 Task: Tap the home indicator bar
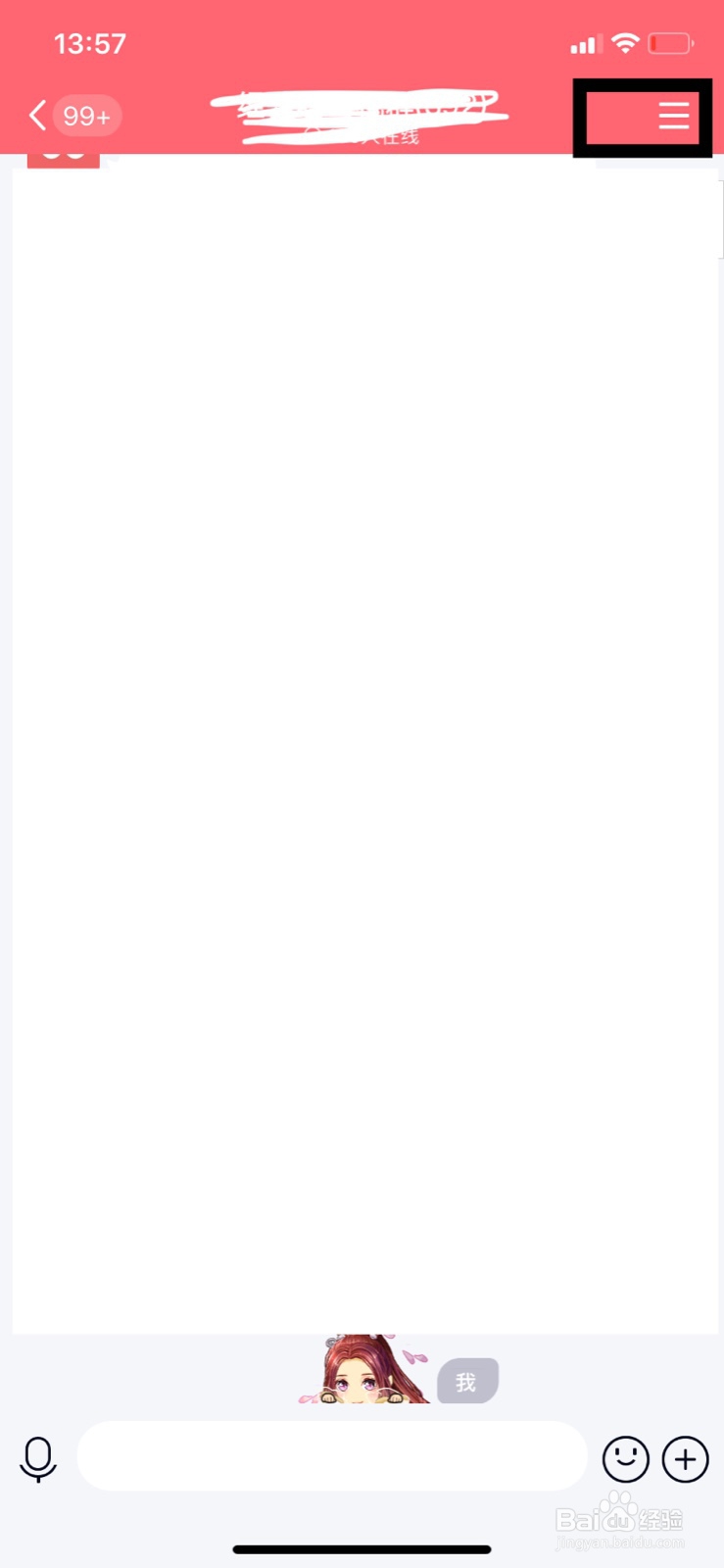point(362,1548)
